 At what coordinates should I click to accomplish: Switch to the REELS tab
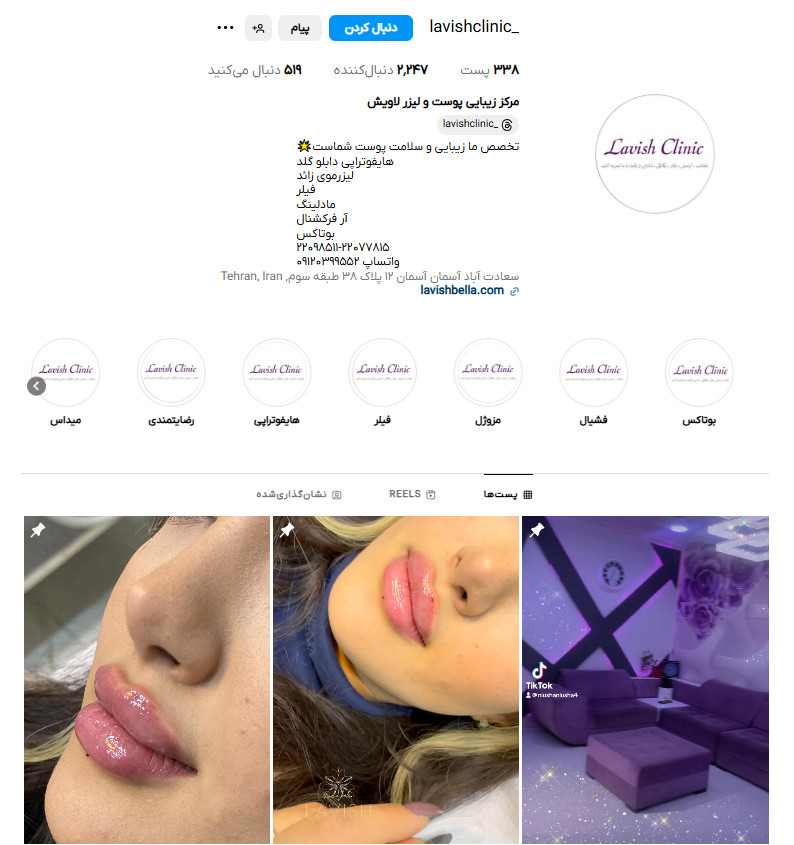tap(412, 494)
